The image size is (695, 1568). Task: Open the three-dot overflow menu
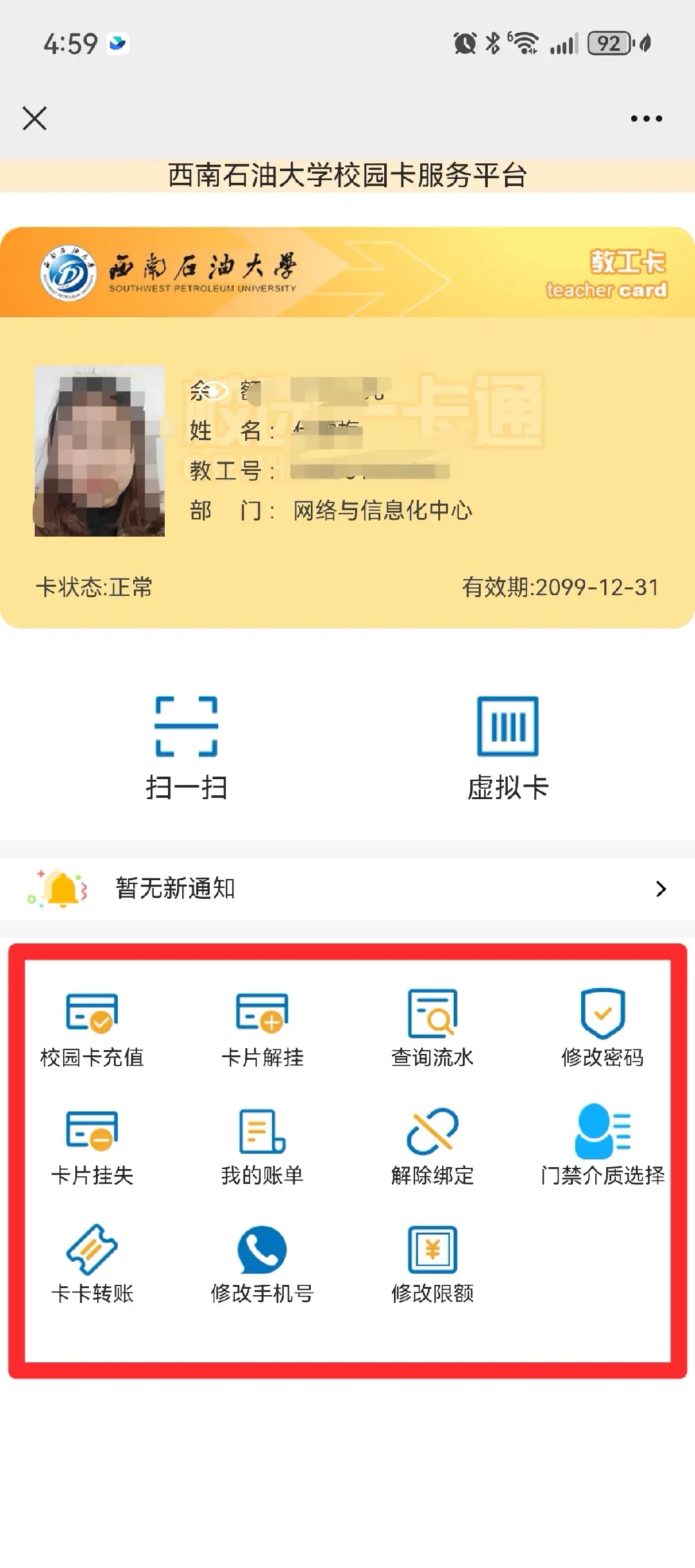pyautogui.click(x=646, y=118)
